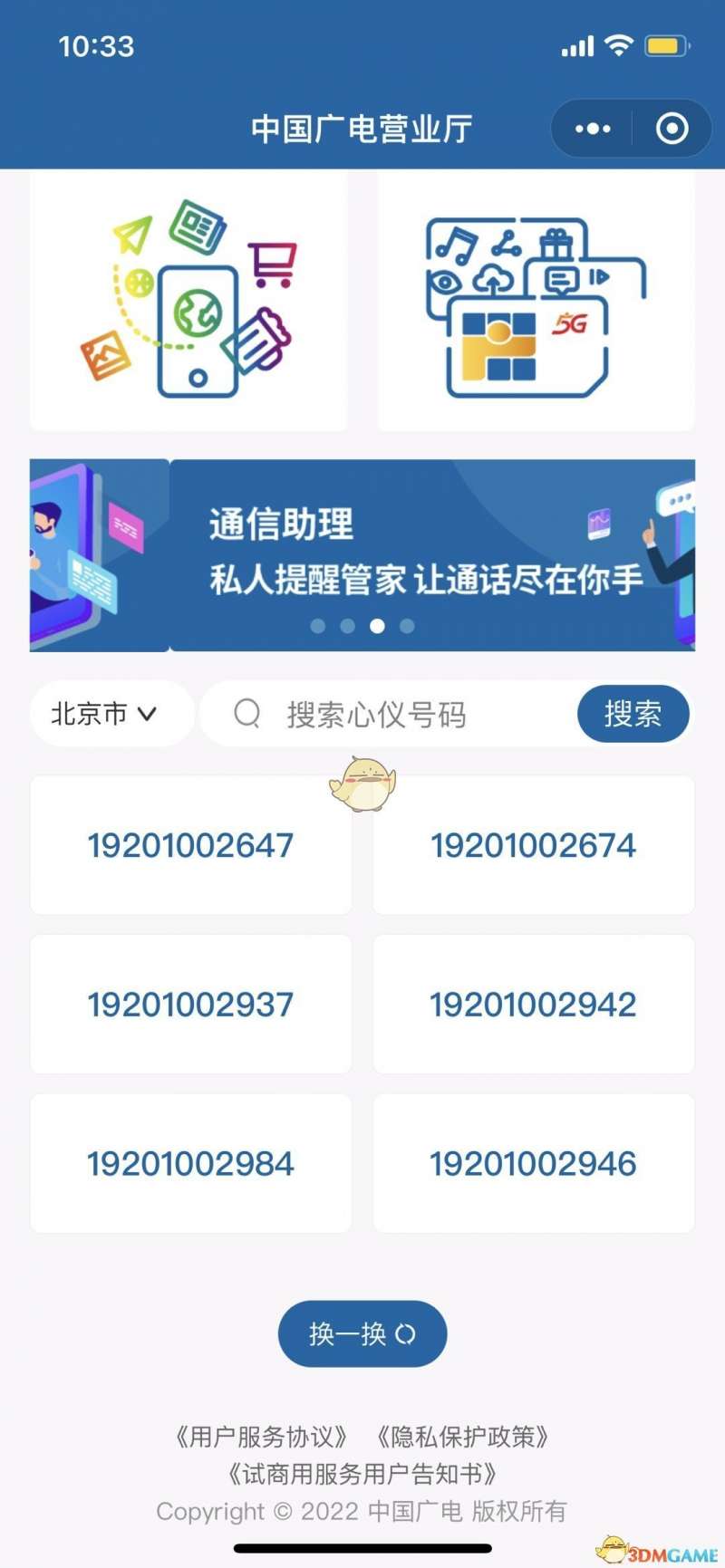
Task: Close the mini program with circle icon
Action: click(672, 129)
